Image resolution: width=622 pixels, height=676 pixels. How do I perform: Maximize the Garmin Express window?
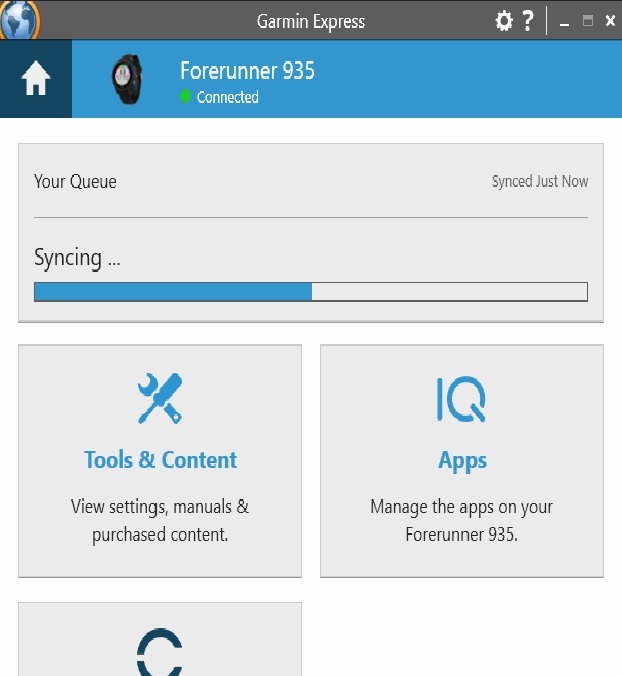588,20
